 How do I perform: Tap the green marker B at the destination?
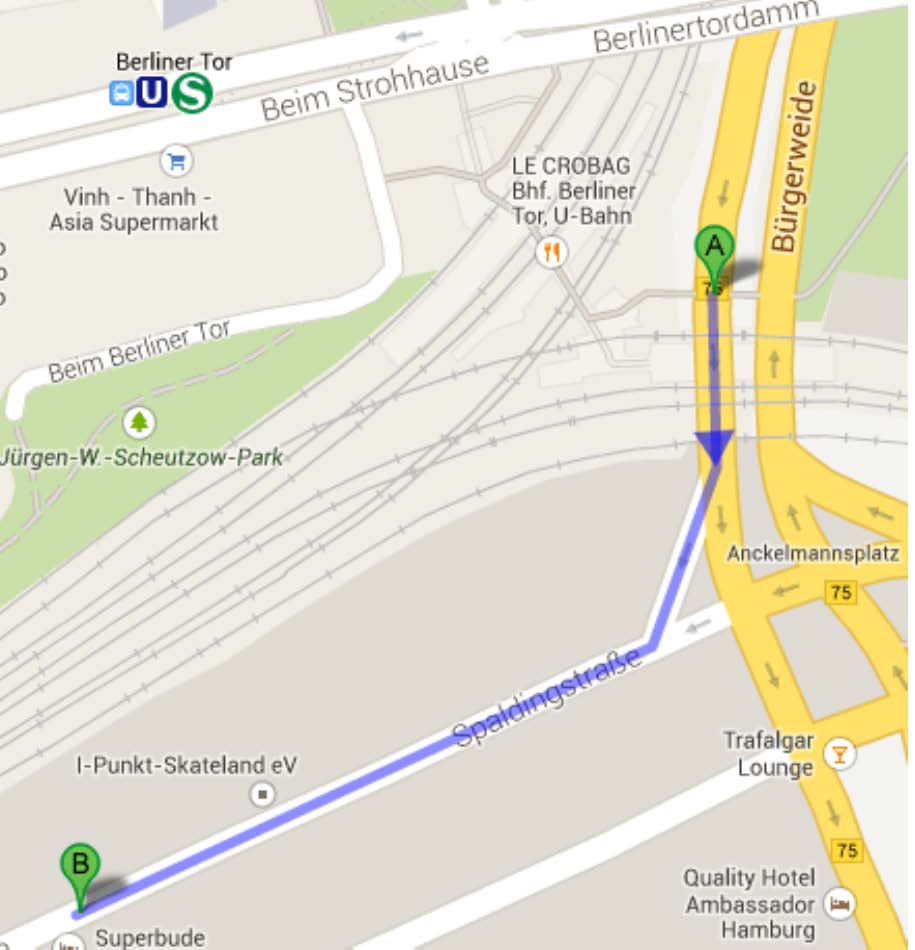(x=80, y=866)
